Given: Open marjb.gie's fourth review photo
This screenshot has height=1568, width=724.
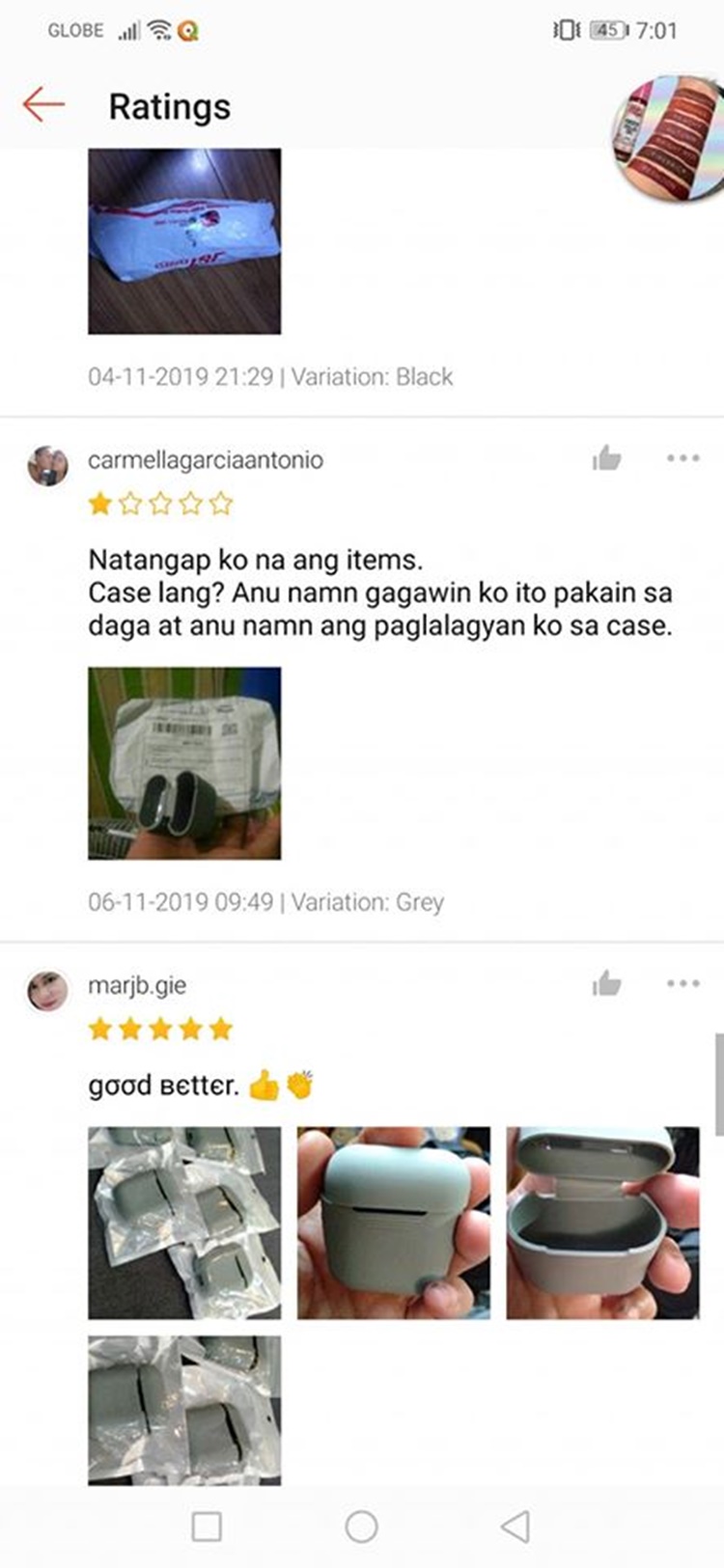Looking at the screenshot, I should point(184,1411).
